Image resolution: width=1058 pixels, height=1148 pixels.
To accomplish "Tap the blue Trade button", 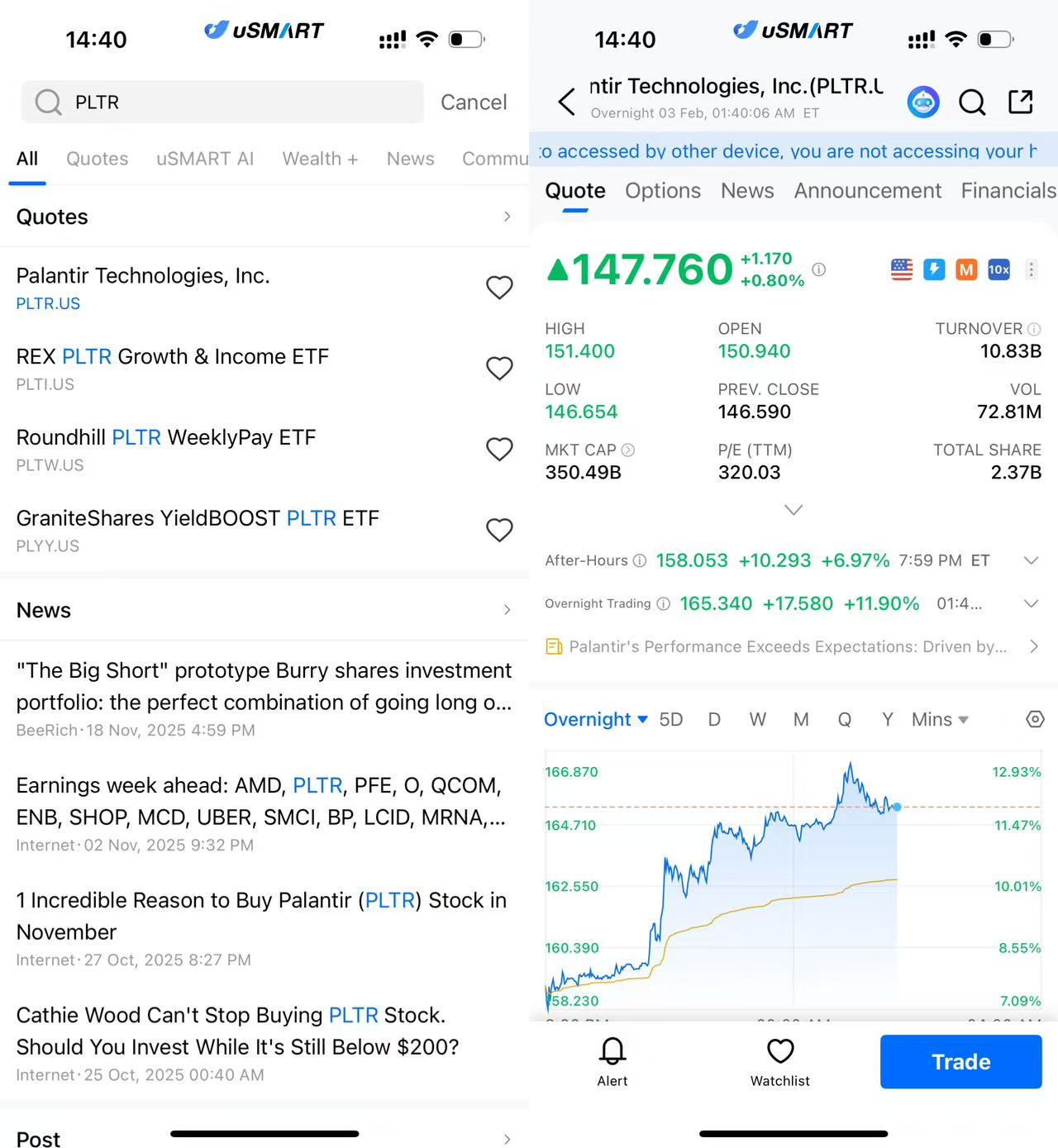I will [x=960, y=1061].
